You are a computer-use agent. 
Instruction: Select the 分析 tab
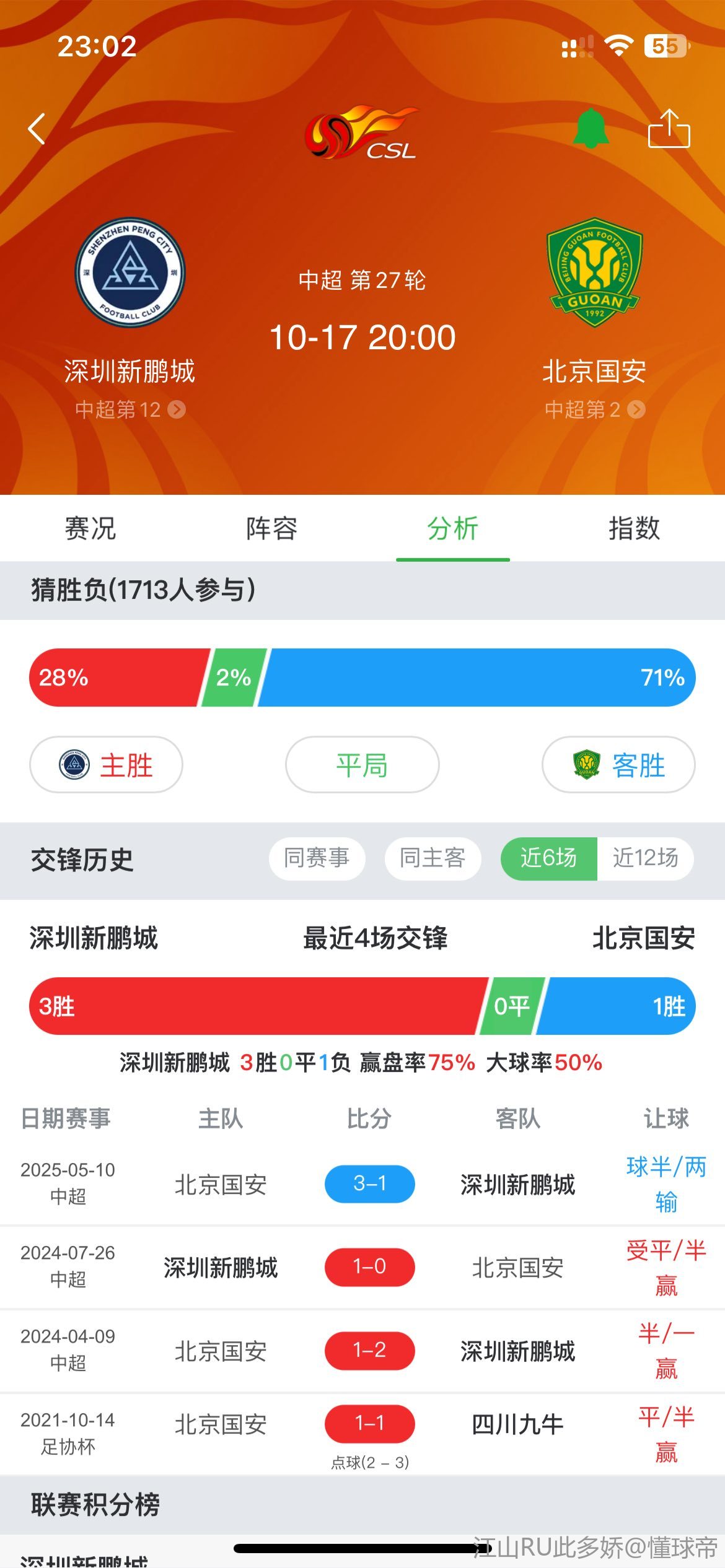(x=453, y=528)
